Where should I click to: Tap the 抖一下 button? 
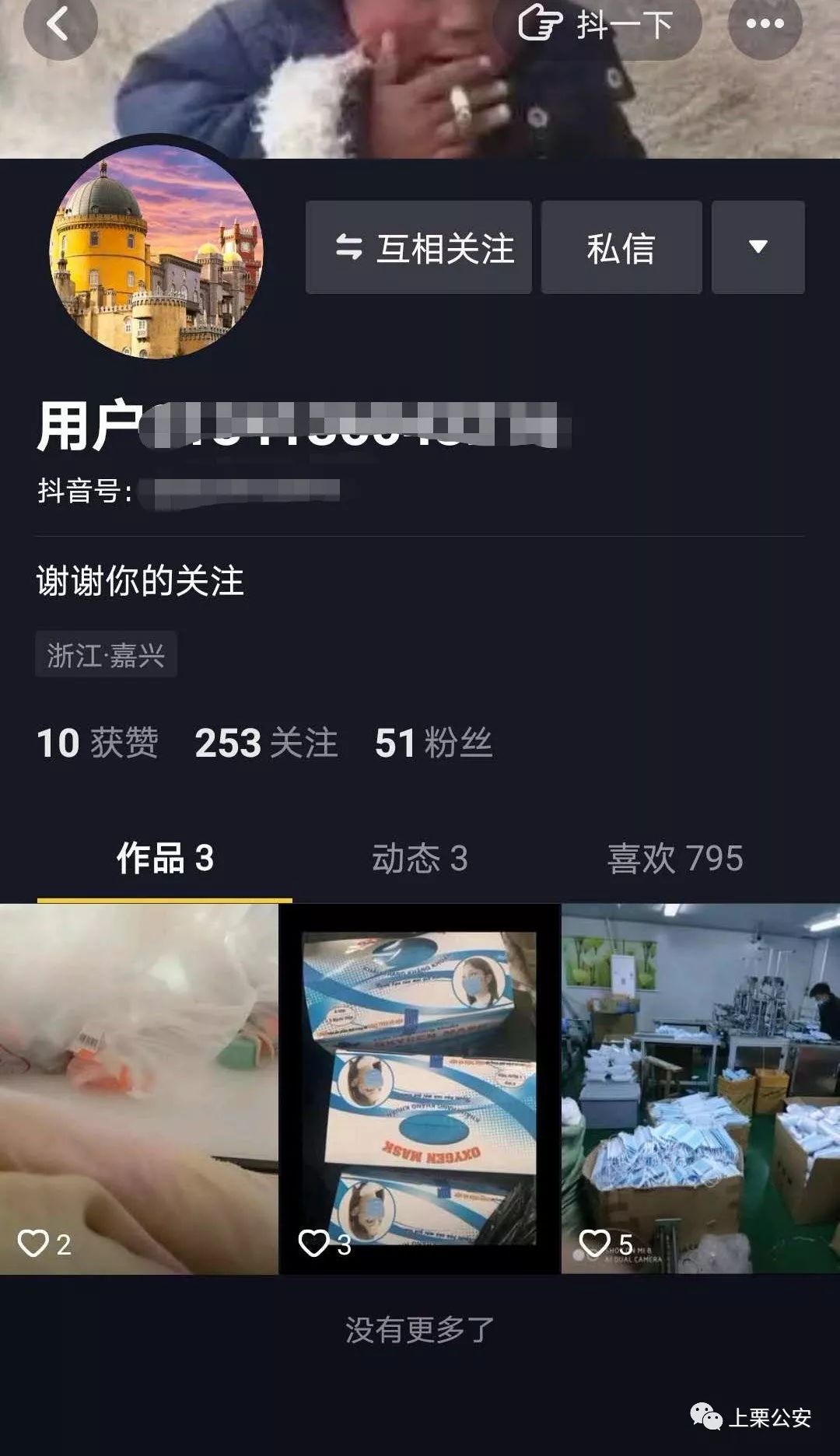click(x=597, y=25)
